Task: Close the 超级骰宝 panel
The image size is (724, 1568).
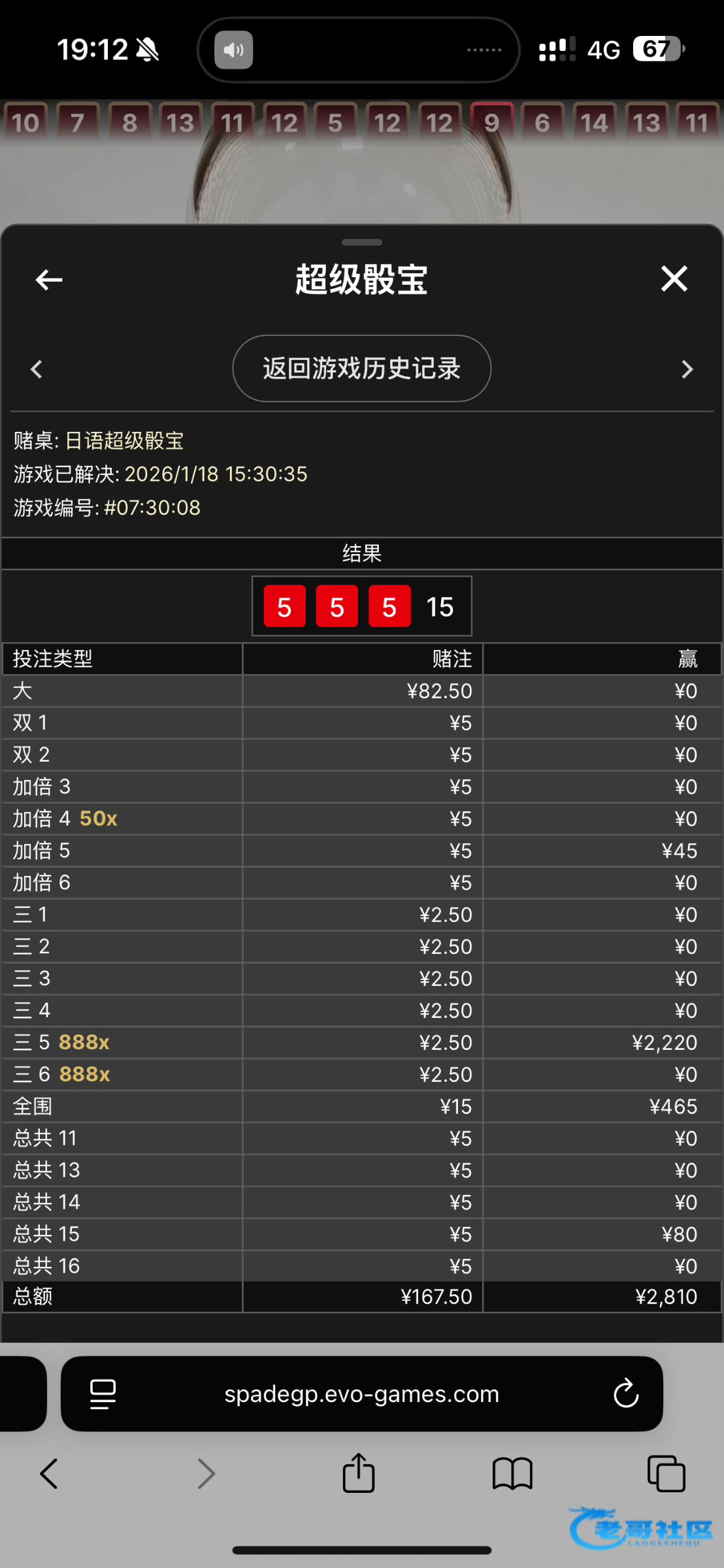Action: pos(674,279)
